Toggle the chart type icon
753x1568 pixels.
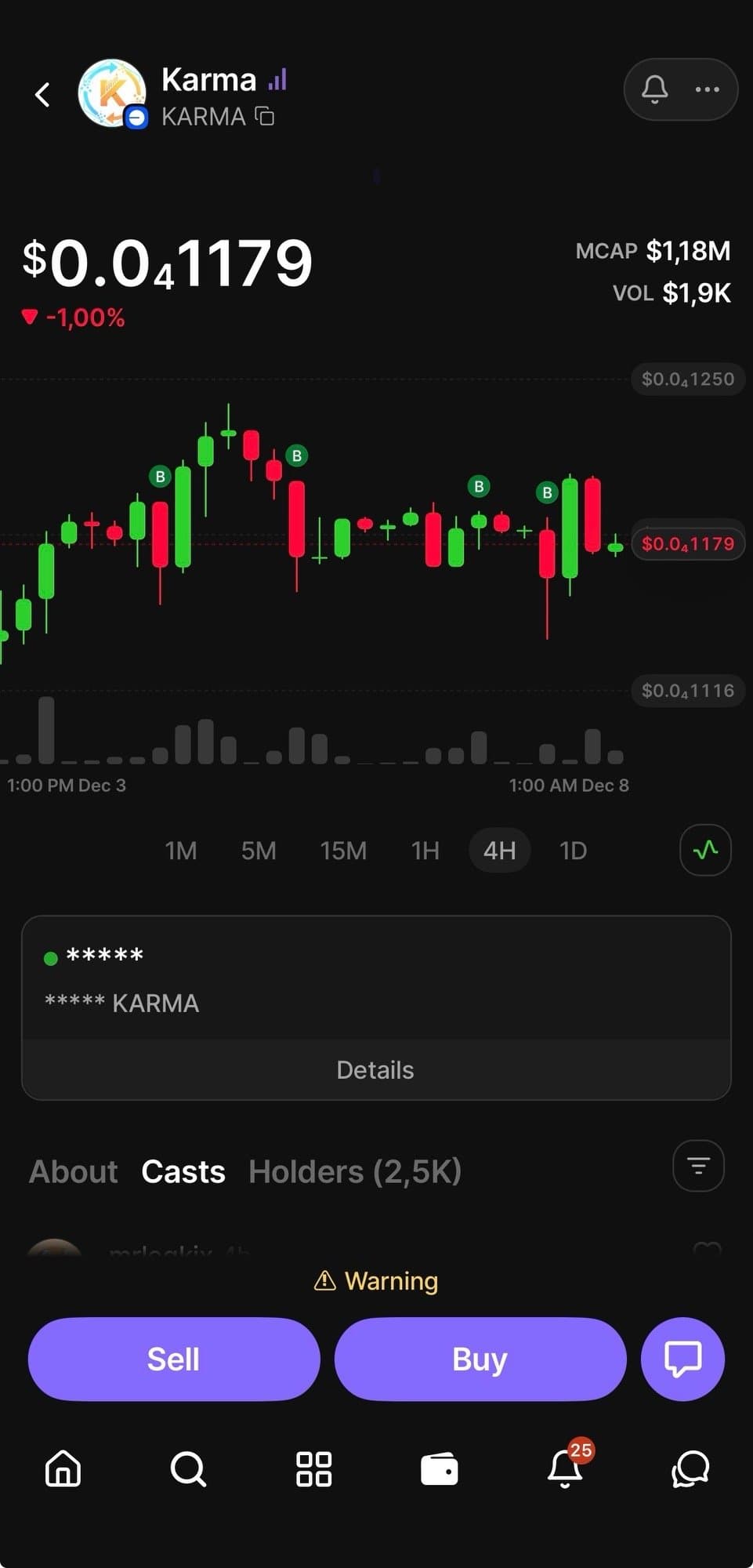click(705, 850)
